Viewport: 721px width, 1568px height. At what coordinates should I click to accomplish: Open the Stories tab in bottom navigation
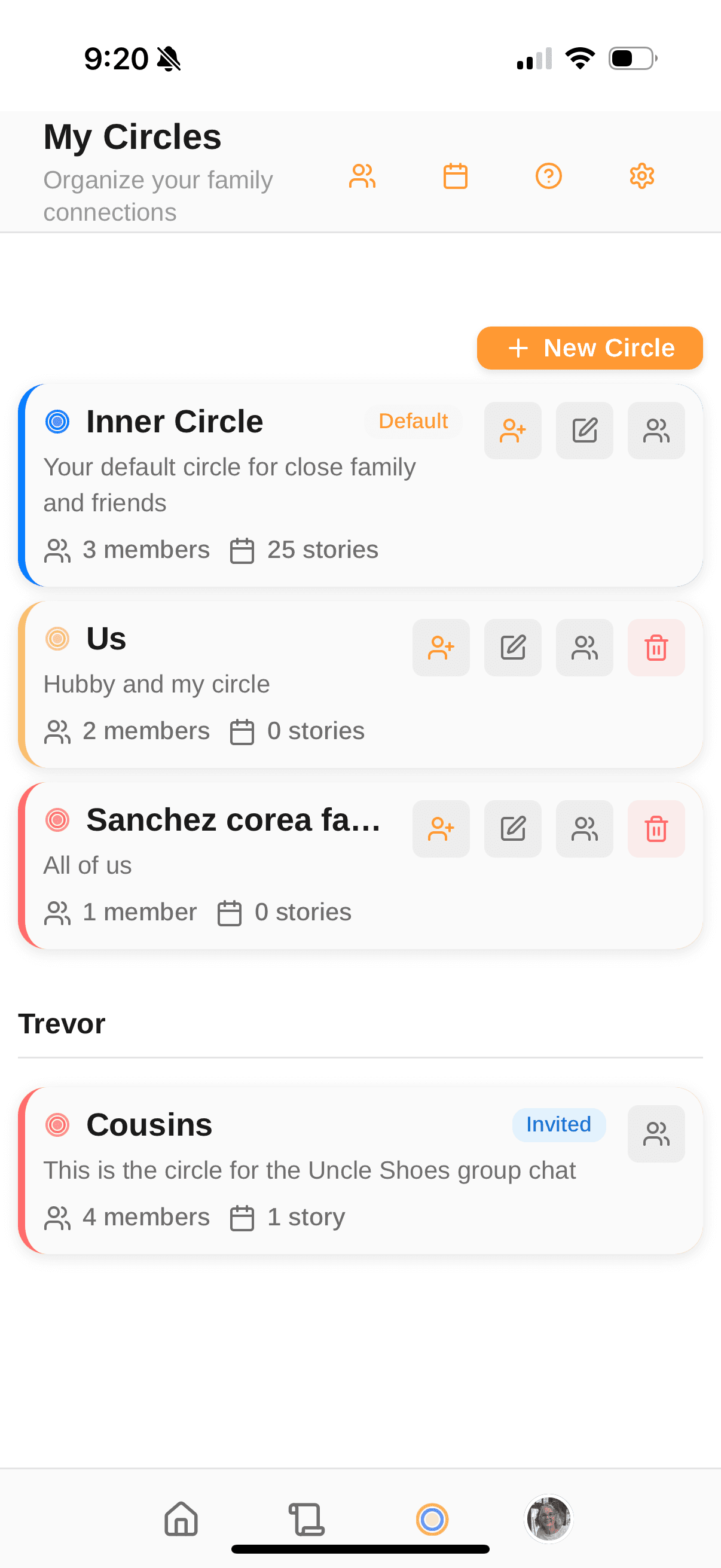(x=308, y=1520)
